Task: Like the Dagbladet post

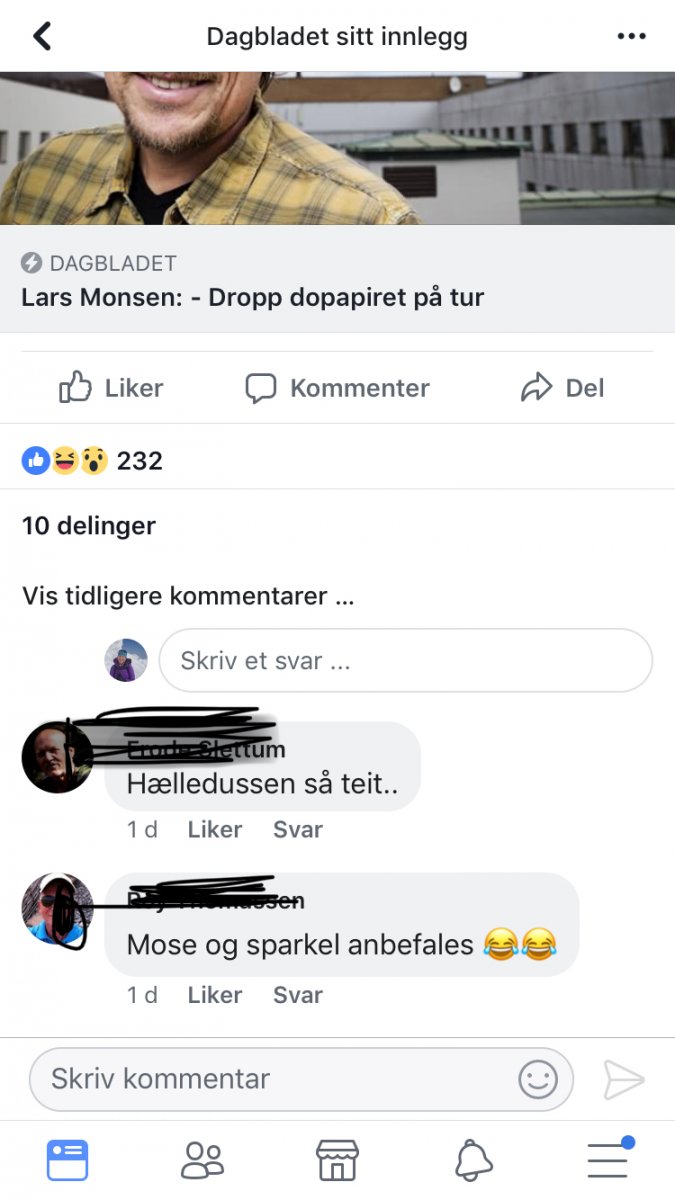Action: pyautogui.click(x=111, y=388)
